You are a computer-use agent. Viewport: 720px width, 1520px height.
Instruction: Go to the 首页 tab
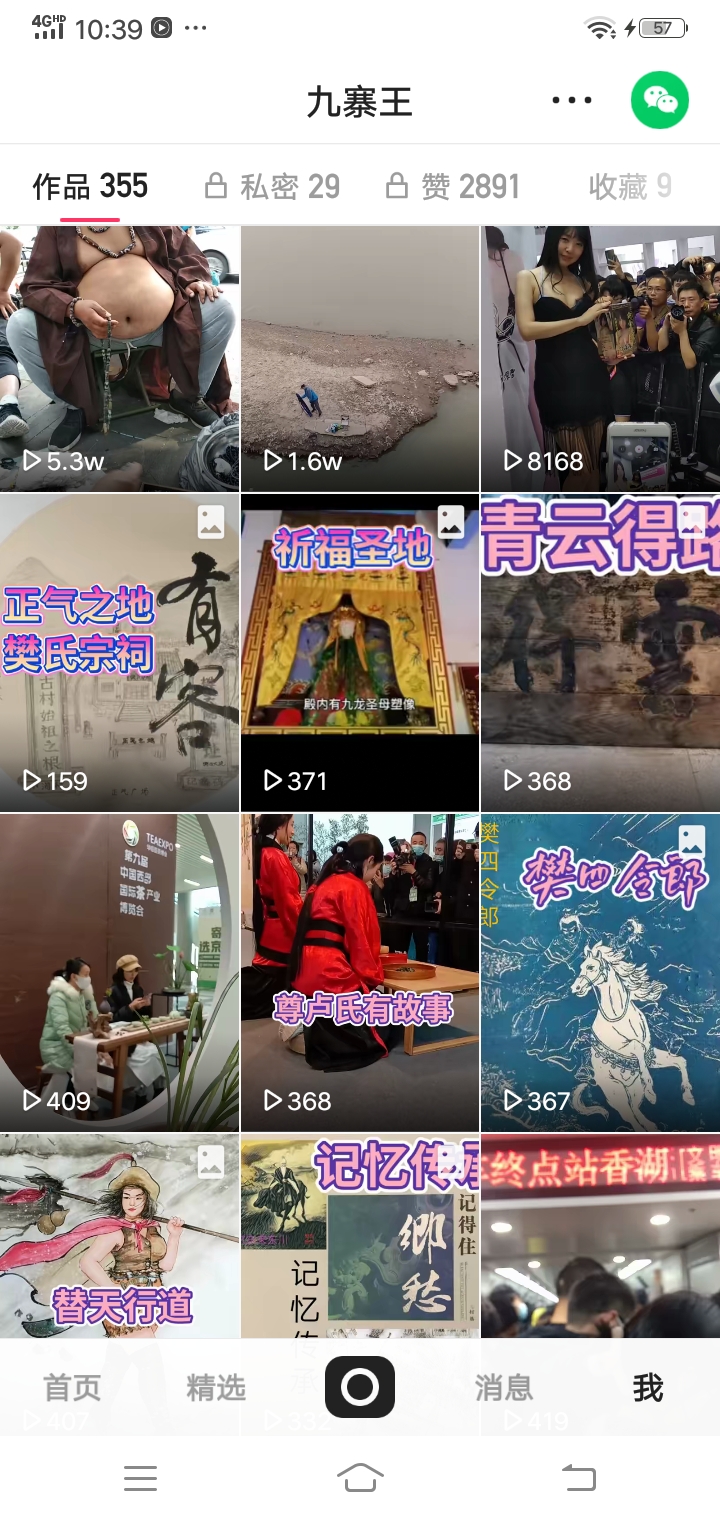pos(72,1388)
